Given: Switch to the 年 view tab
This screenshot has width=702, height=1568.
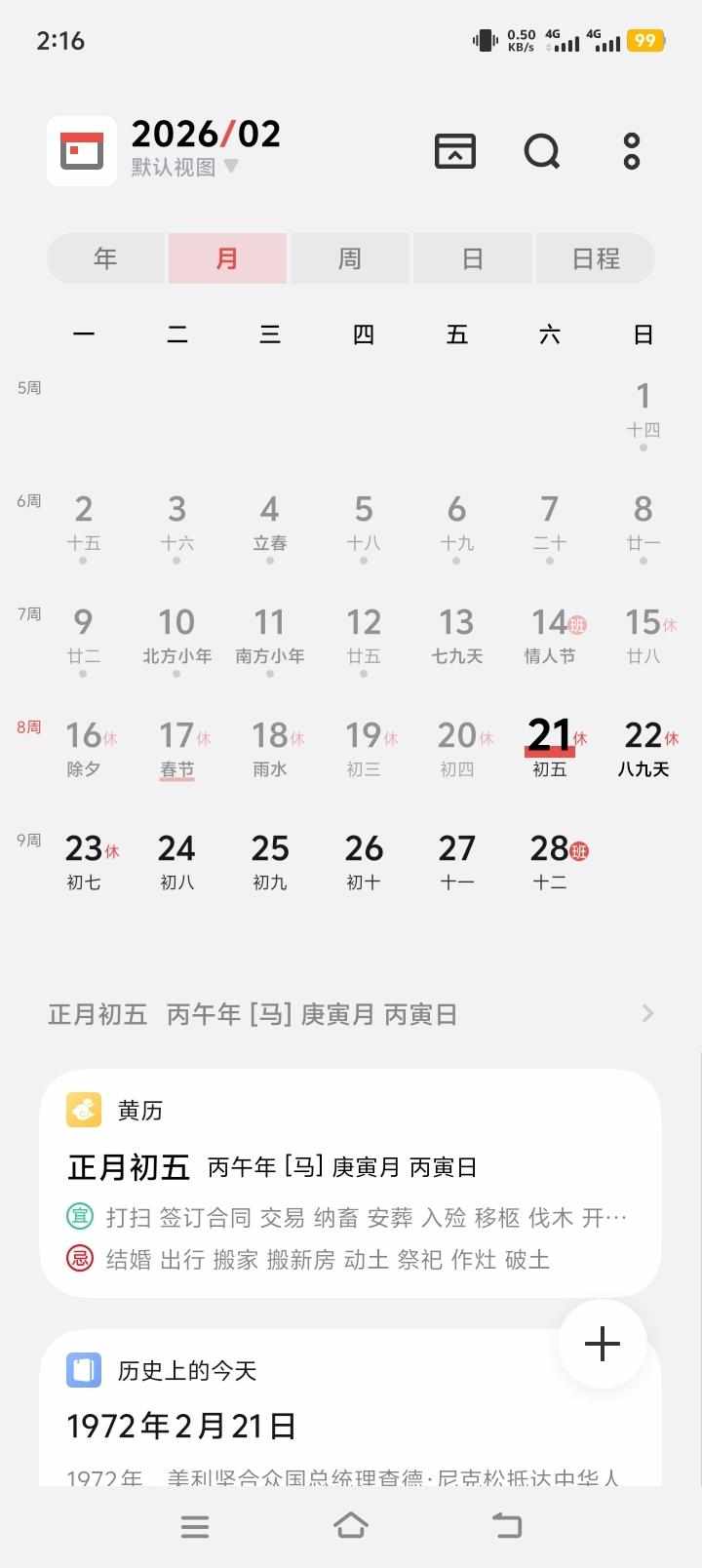Looking at the screenshot, I should point(105,258).
